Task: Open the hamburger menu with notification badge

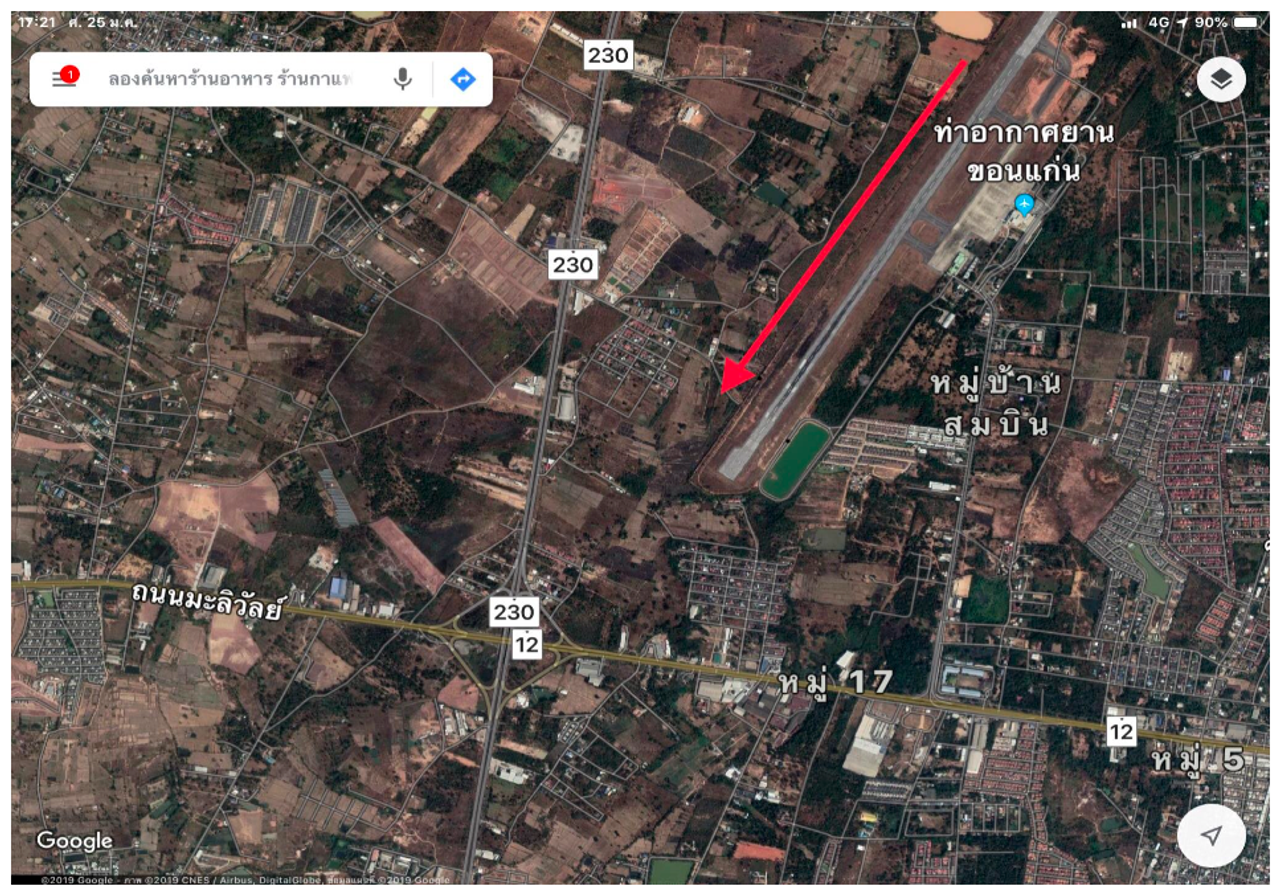Action: (x=64, y=79)
